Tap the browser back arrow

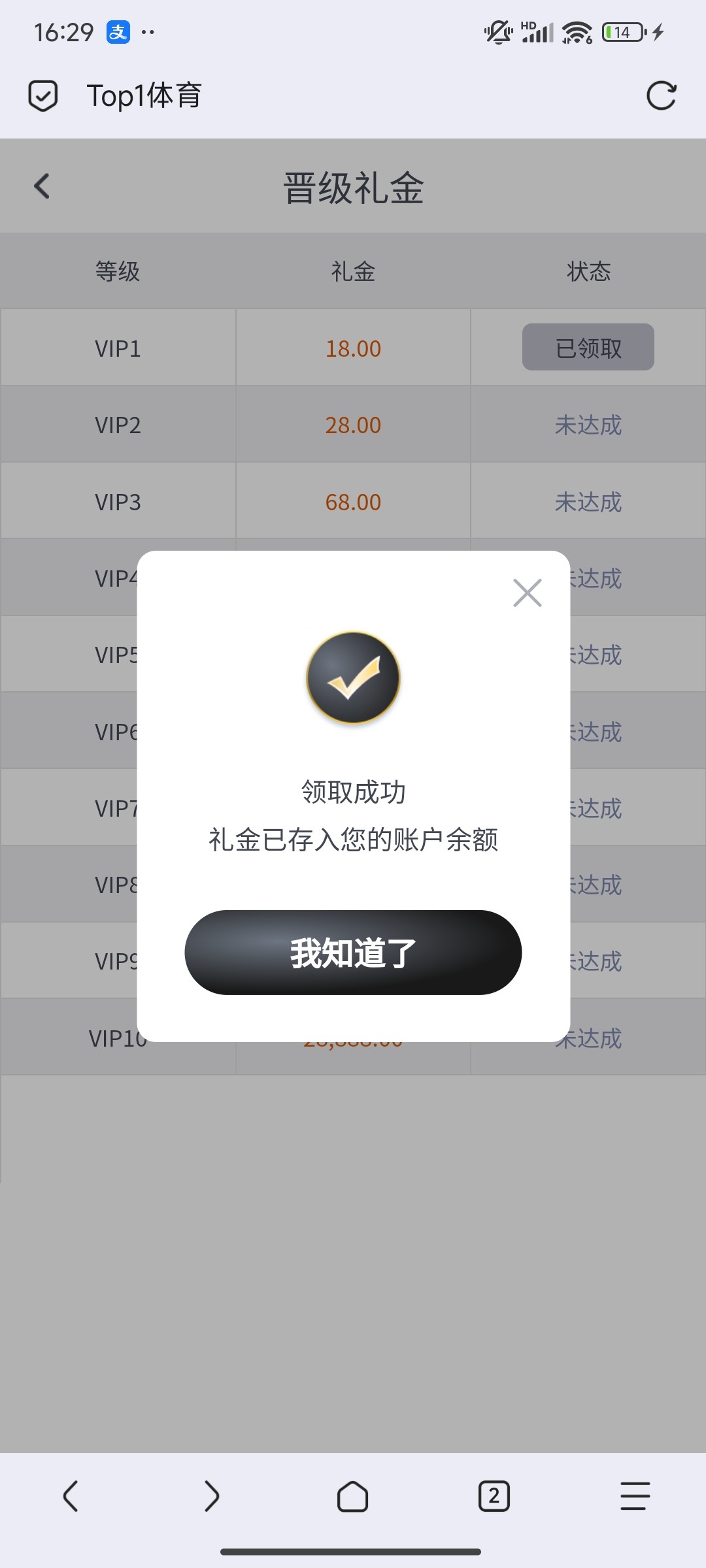pos(71,1496)
